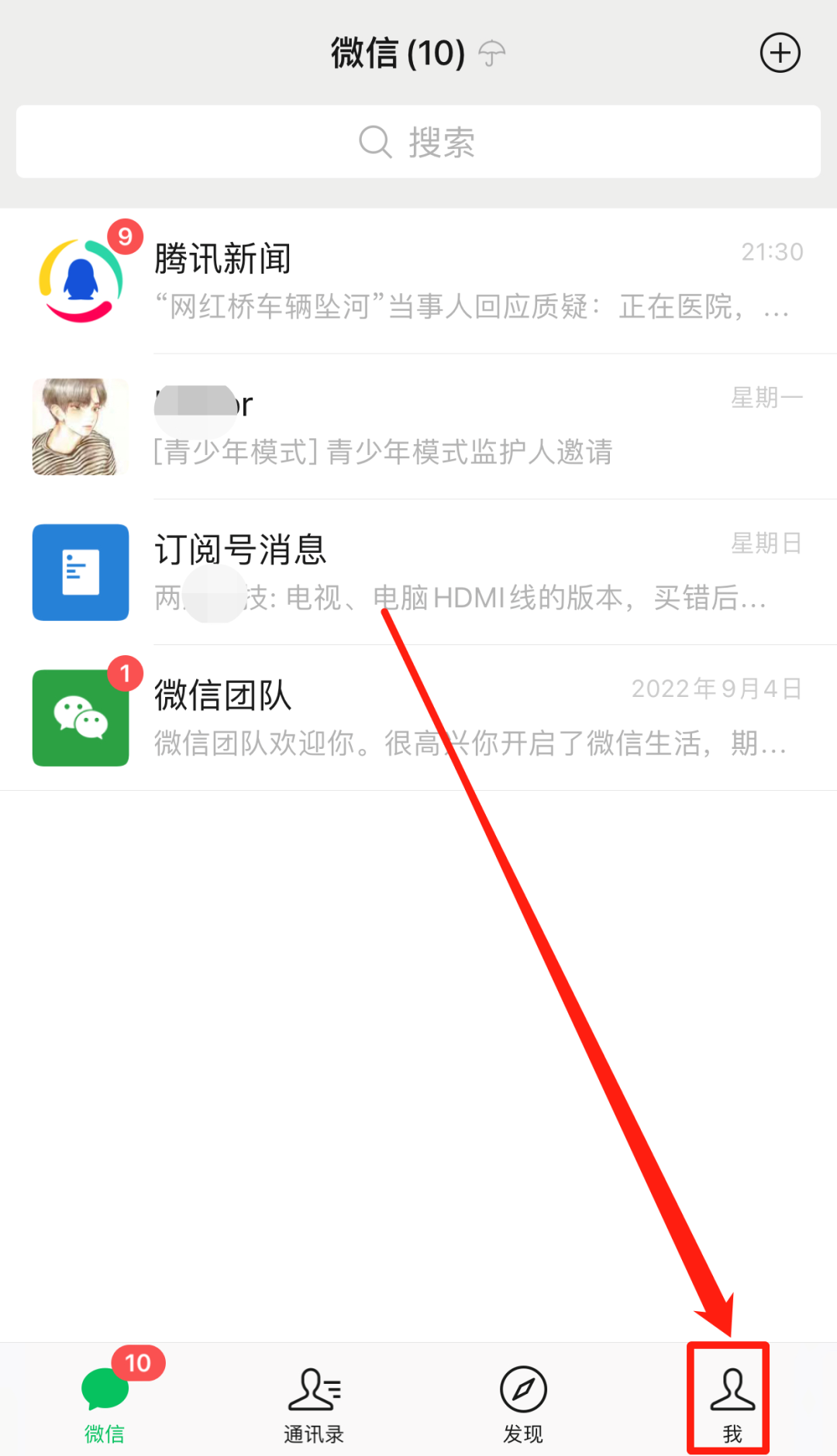Tap the 搜索 search box
Image resolution: width=837 pixels, height=1456 pixels.
click(x=418, y=142)
